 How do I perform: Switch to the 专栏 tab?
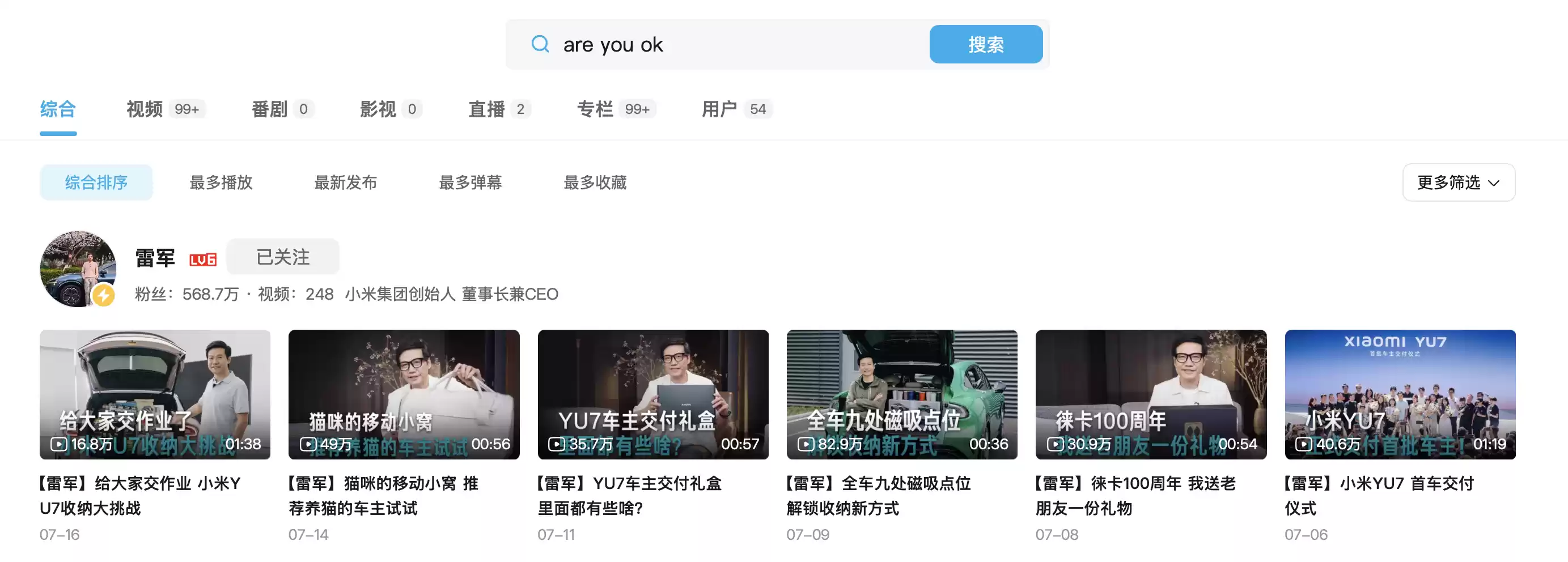pyautogui.click(x=616, y=109)
